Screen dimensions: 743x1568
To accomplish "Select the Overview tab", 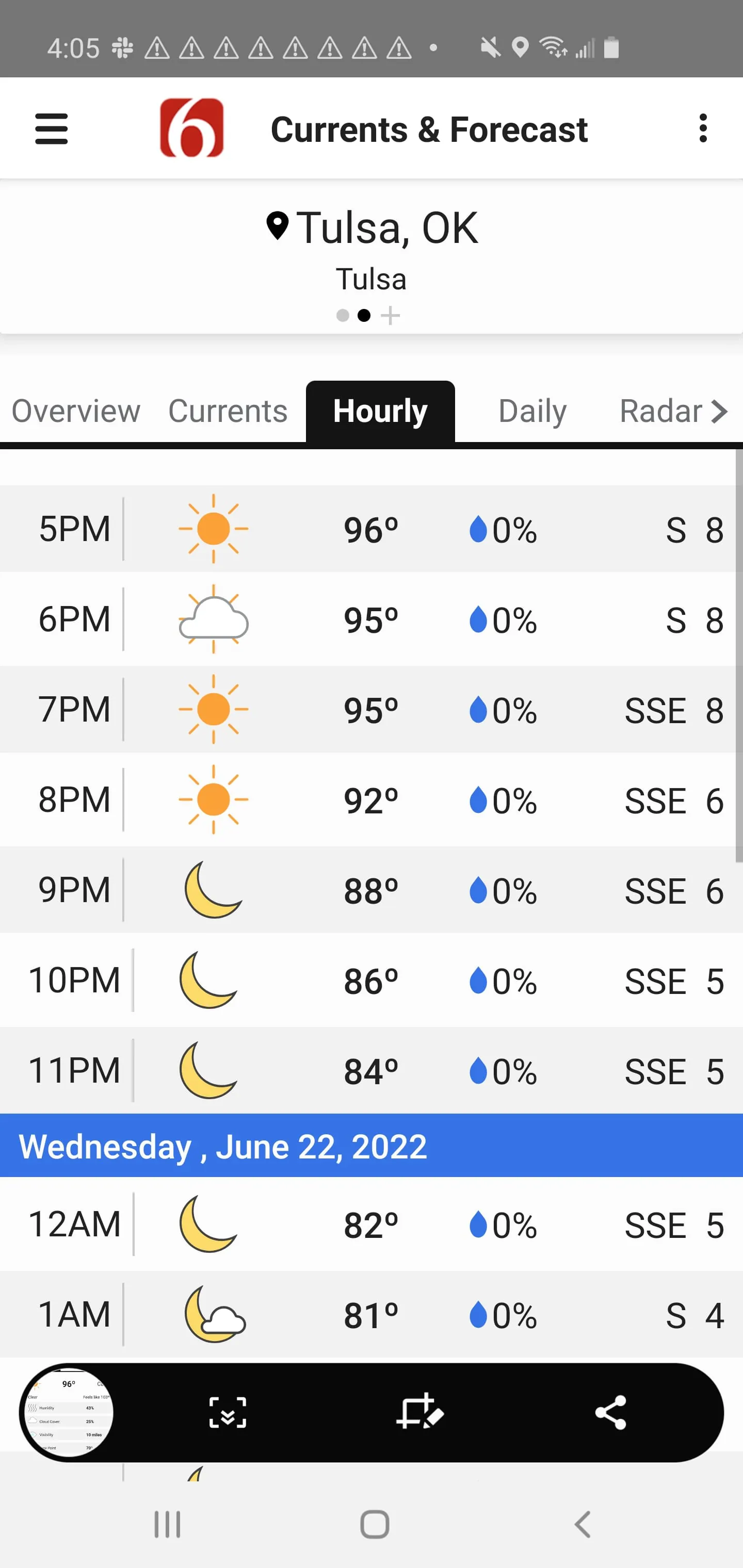I will click(x=75, y=410).
